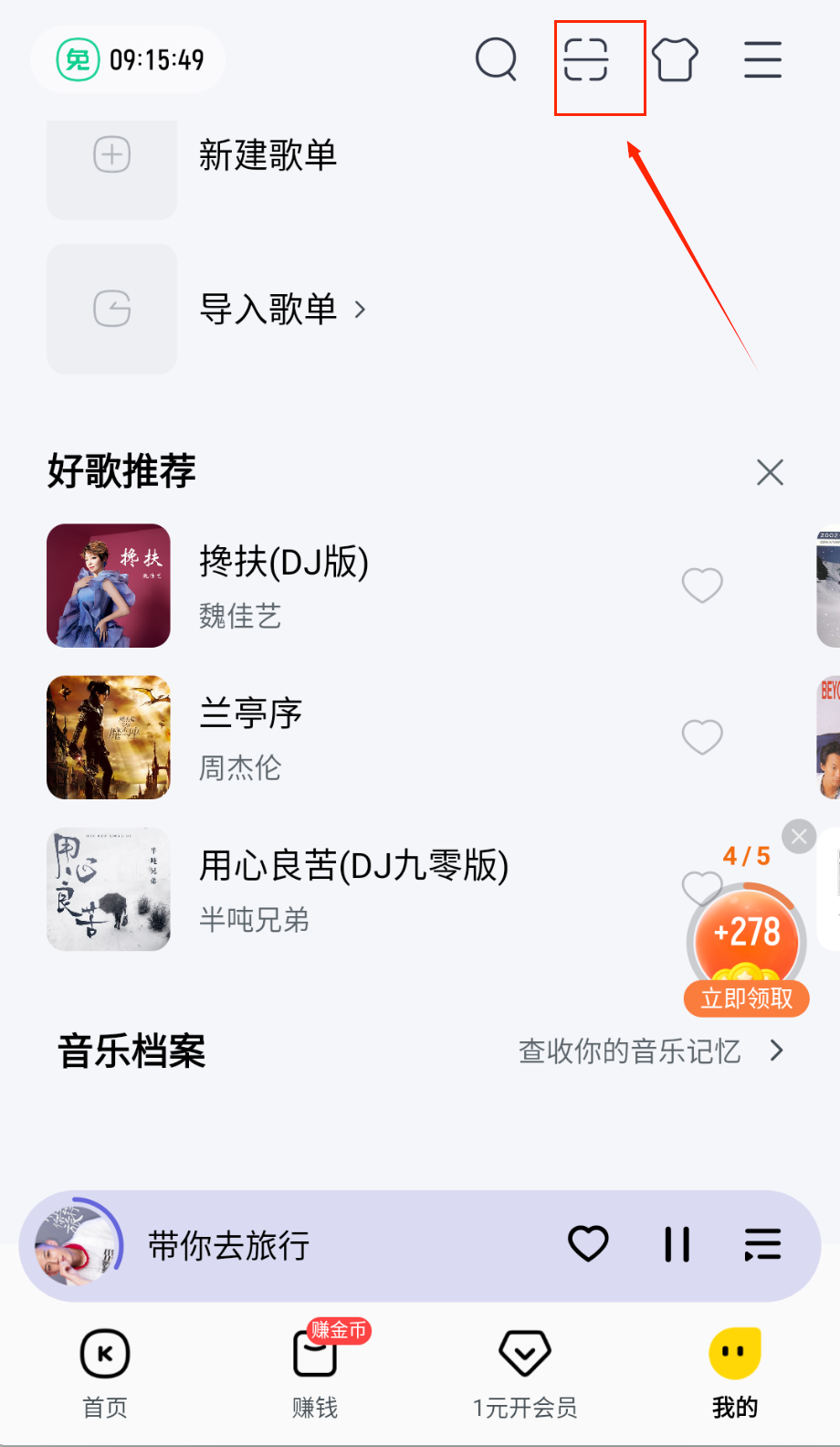Viewport: 840px width, 1447px height.
Task: Close the floating coin reward widget
Action: pos(799,836)
